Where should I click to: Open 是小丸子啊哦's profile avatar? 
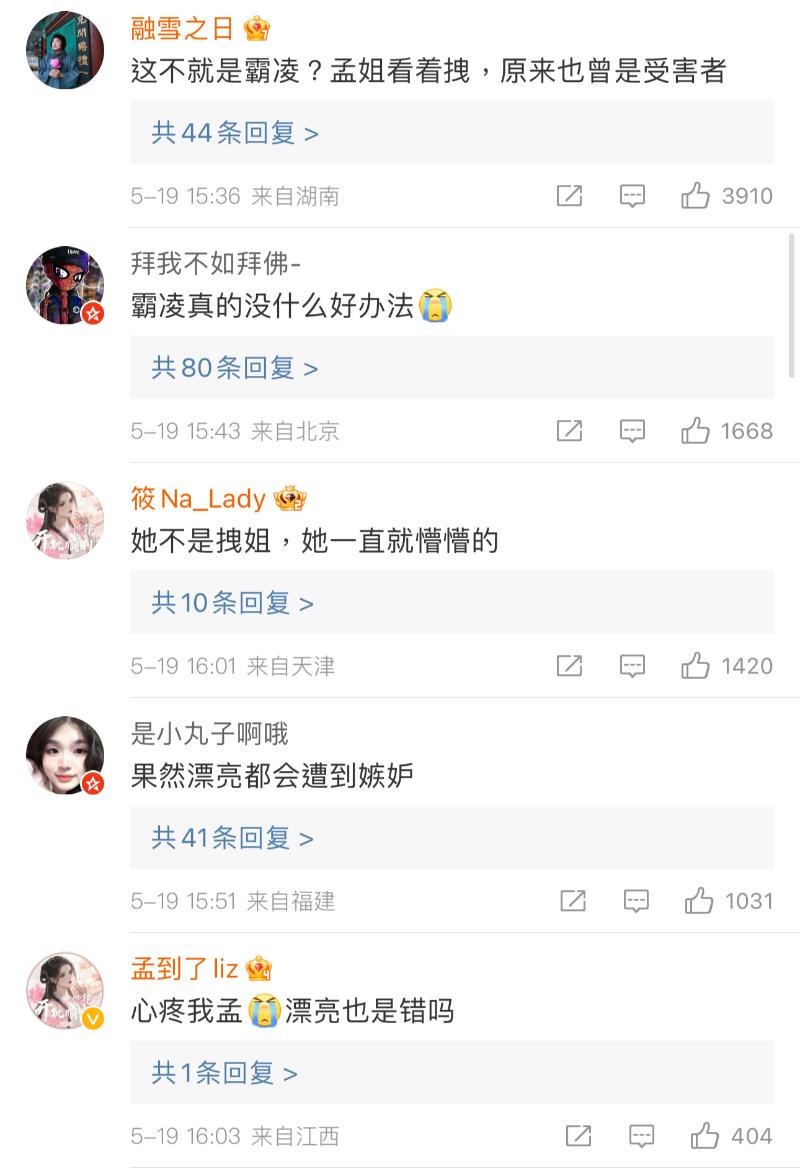[x=65, y=755]
